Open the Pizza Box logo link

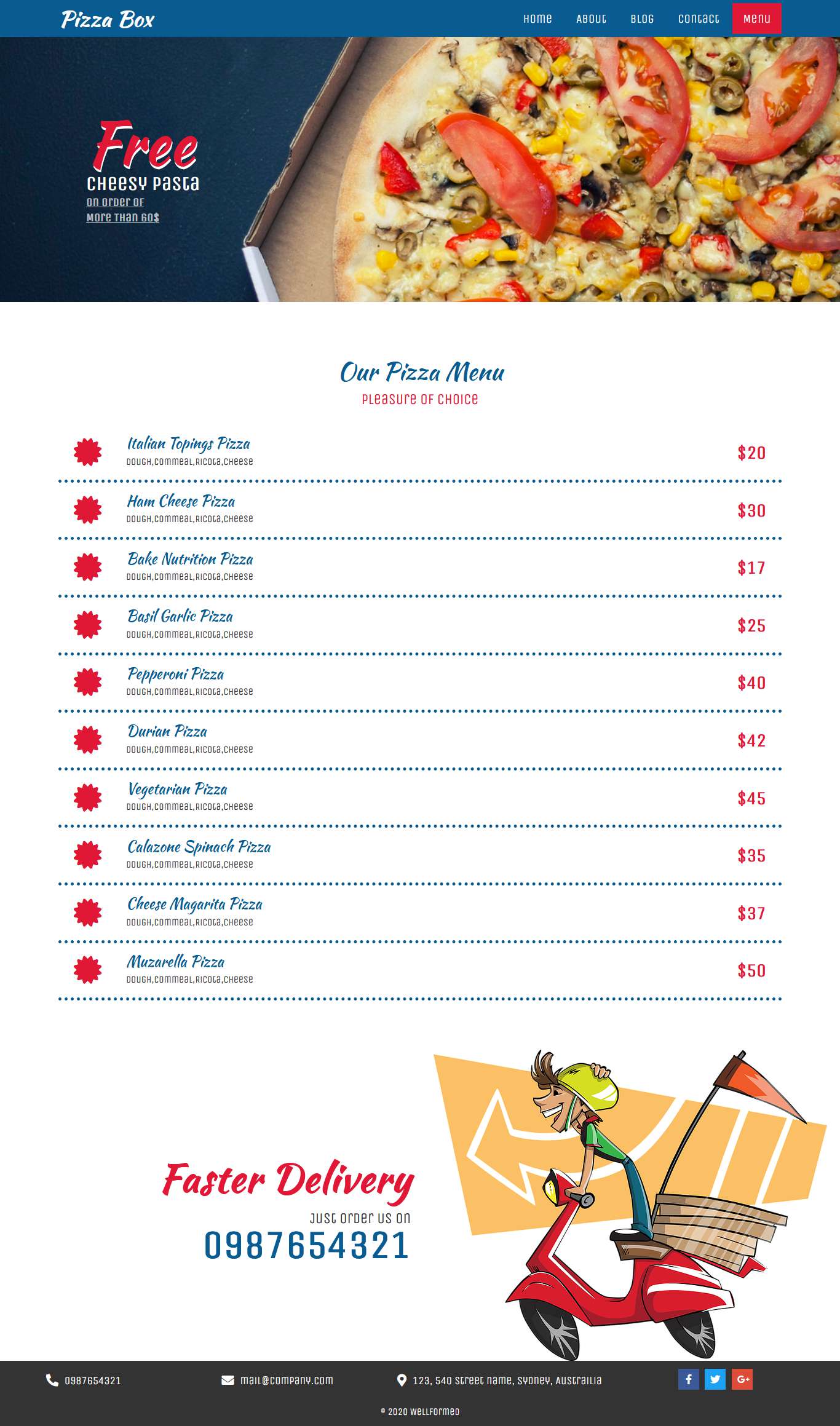click(108, 20)
